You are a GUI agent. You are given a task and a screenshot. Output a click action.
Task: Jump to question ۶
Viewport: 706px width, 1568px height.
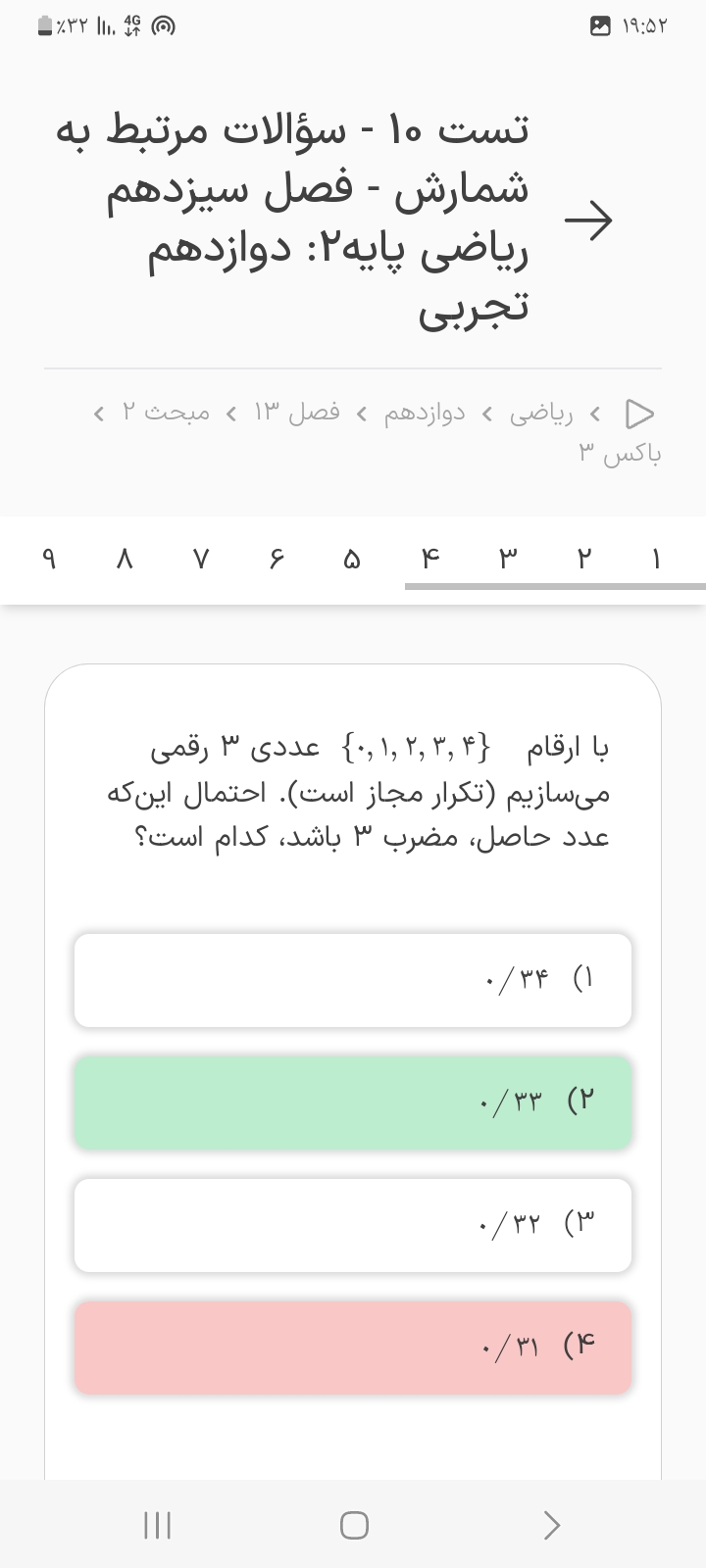[x=277, y=560]
